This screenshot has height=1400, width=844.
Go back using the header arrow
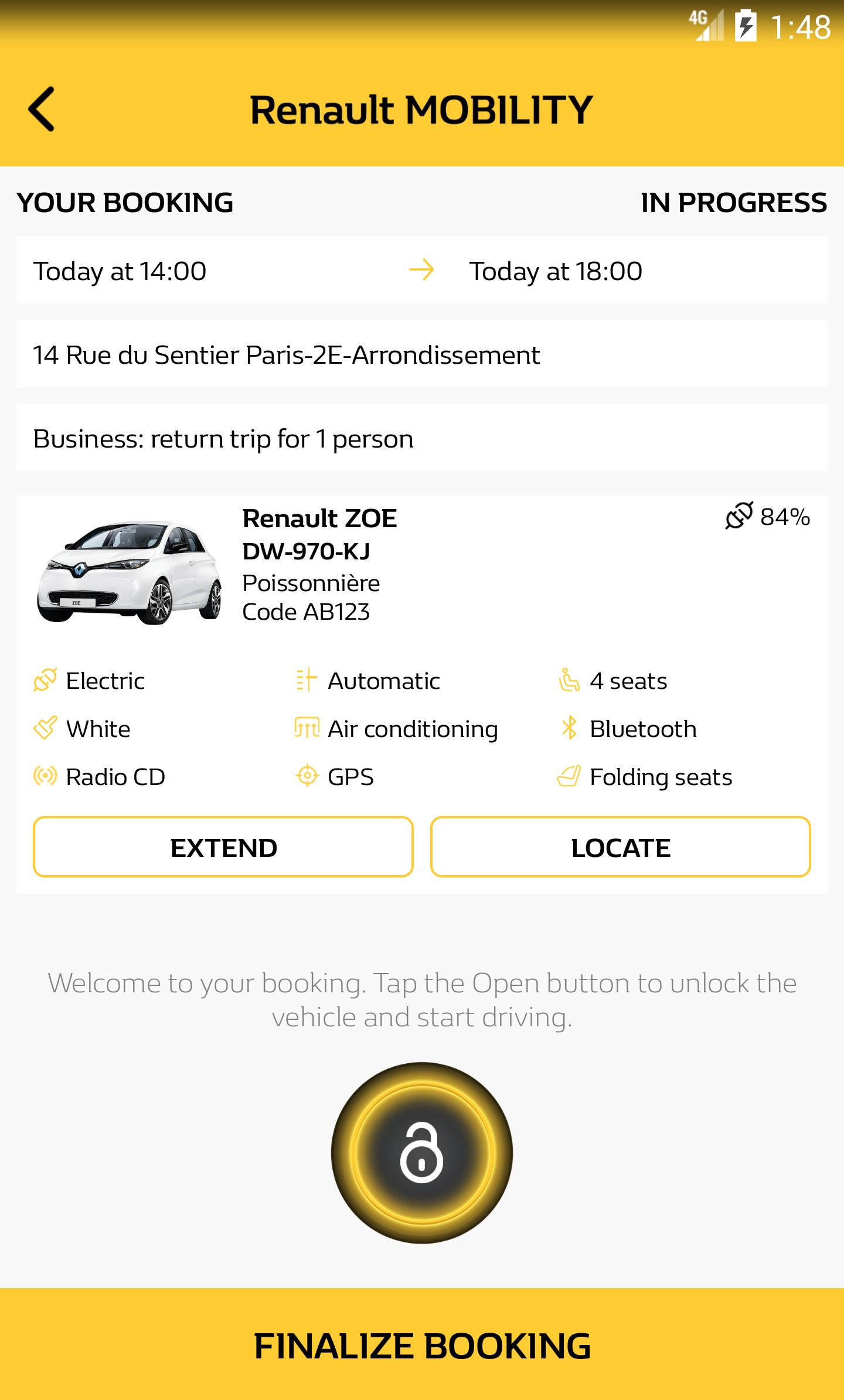(x=41, y=110)
